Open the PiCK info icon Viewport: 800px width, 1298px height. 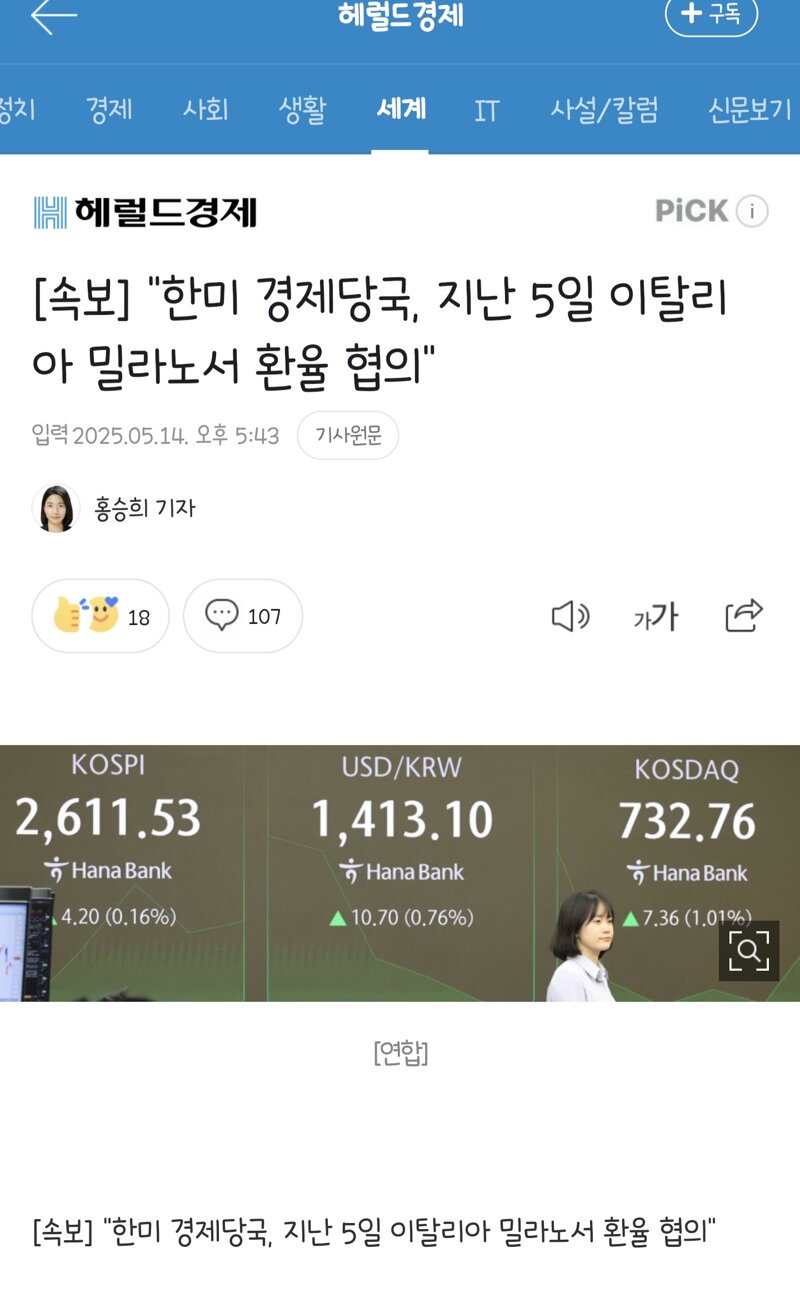coord(752,211)
